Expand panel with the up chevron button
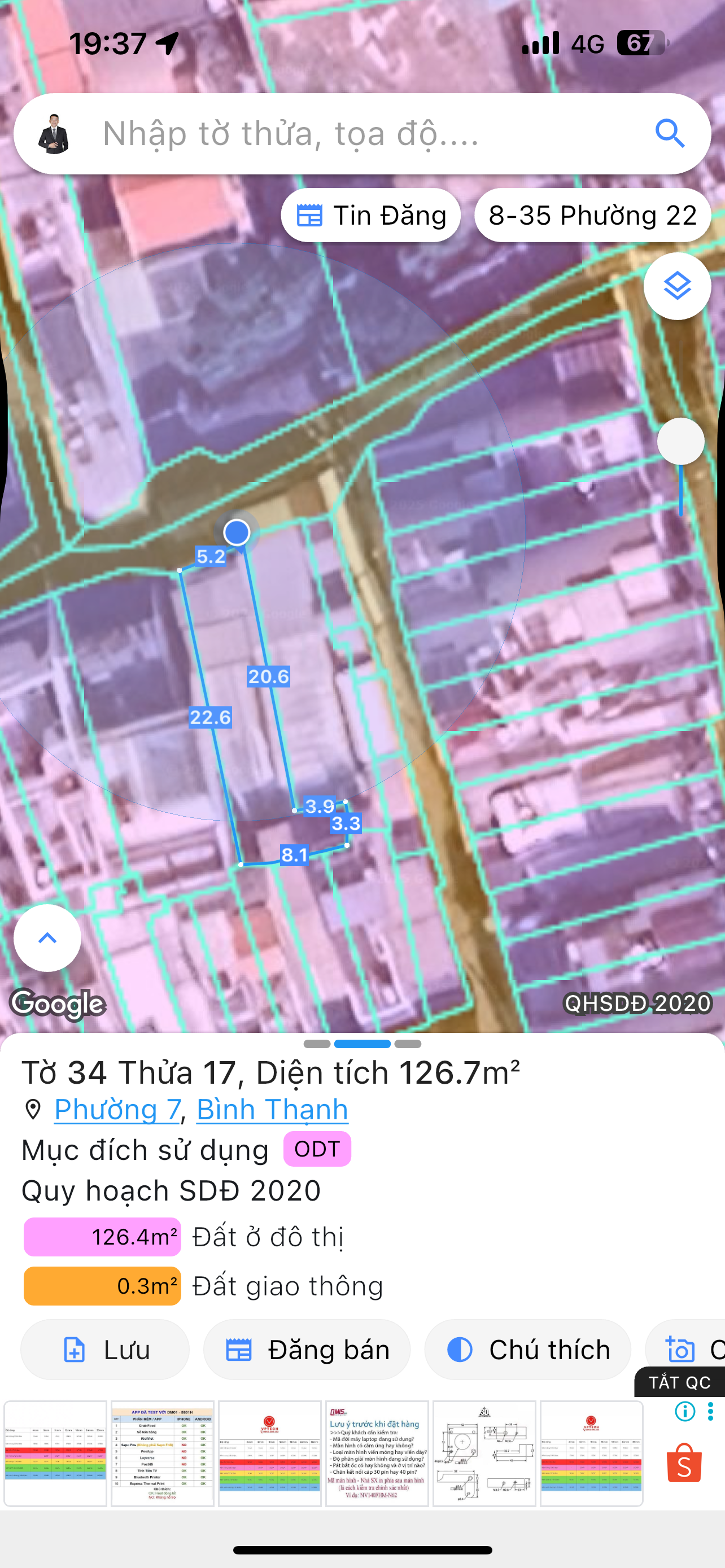 coord(47,938)
